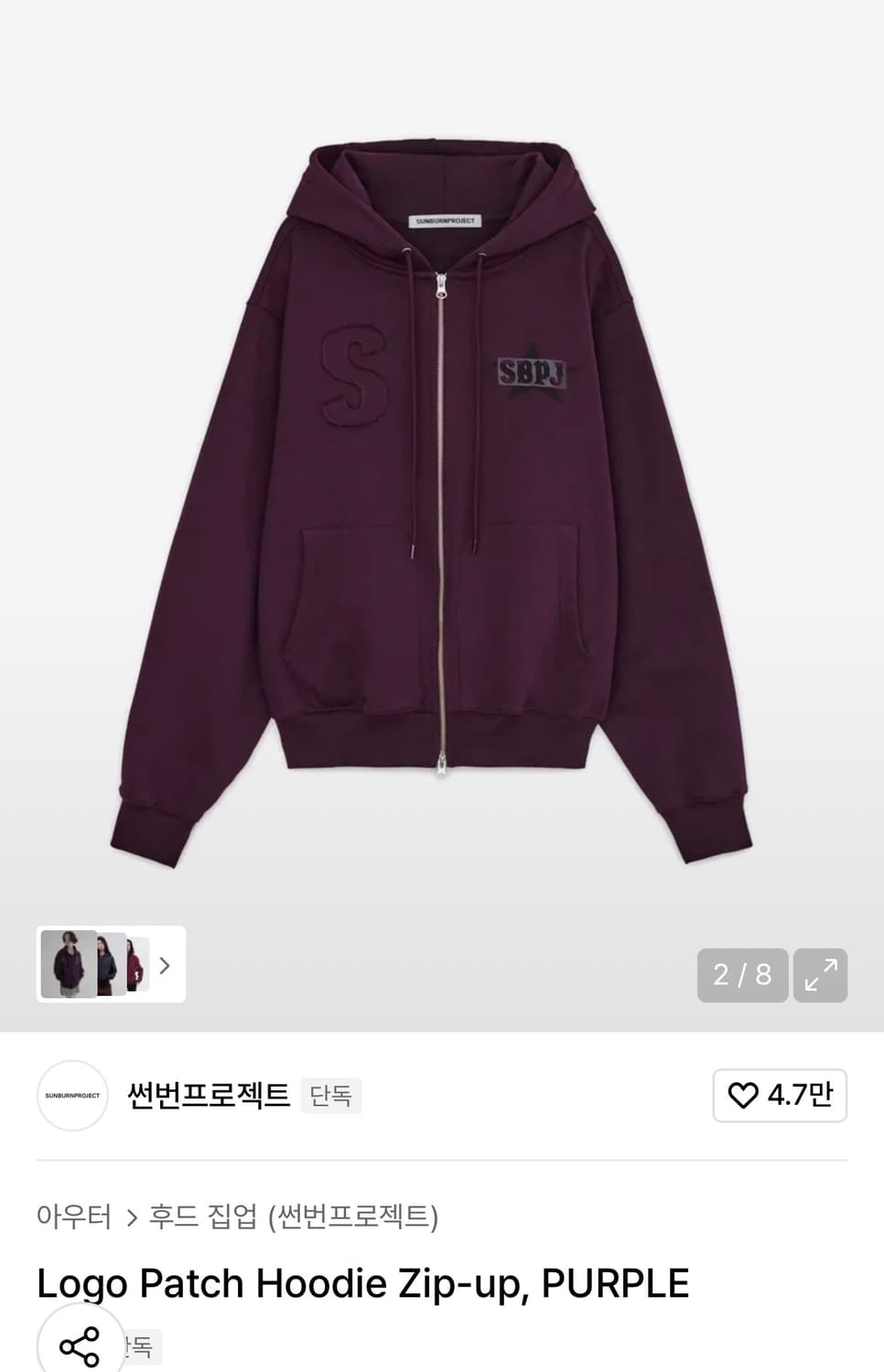Image resolution: width=884 pixels, height=1372 pixels.
Task: Click 단독 badge next to brand name
Action: [333, 1094]
